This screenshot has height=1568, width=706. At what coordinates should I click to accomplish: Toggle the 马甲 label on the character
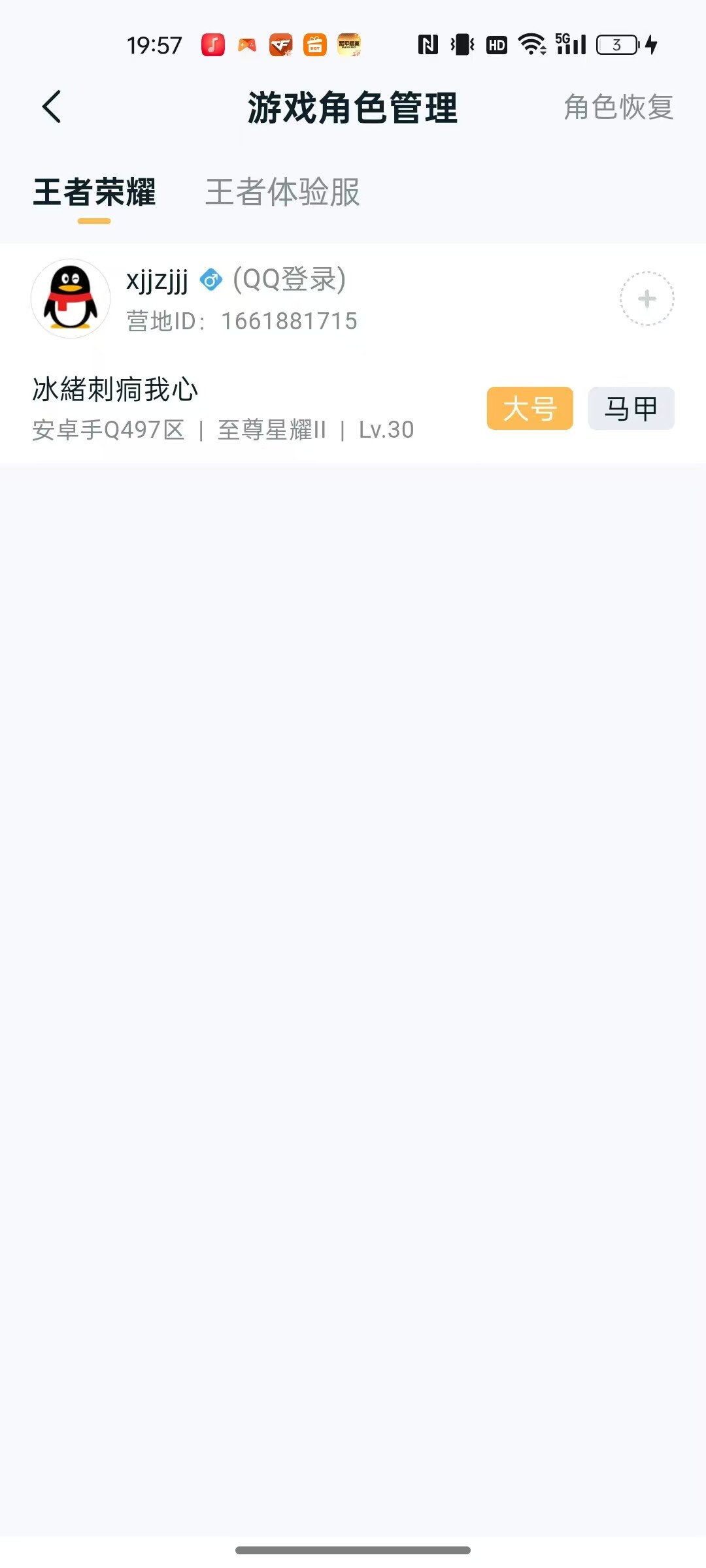630,408
